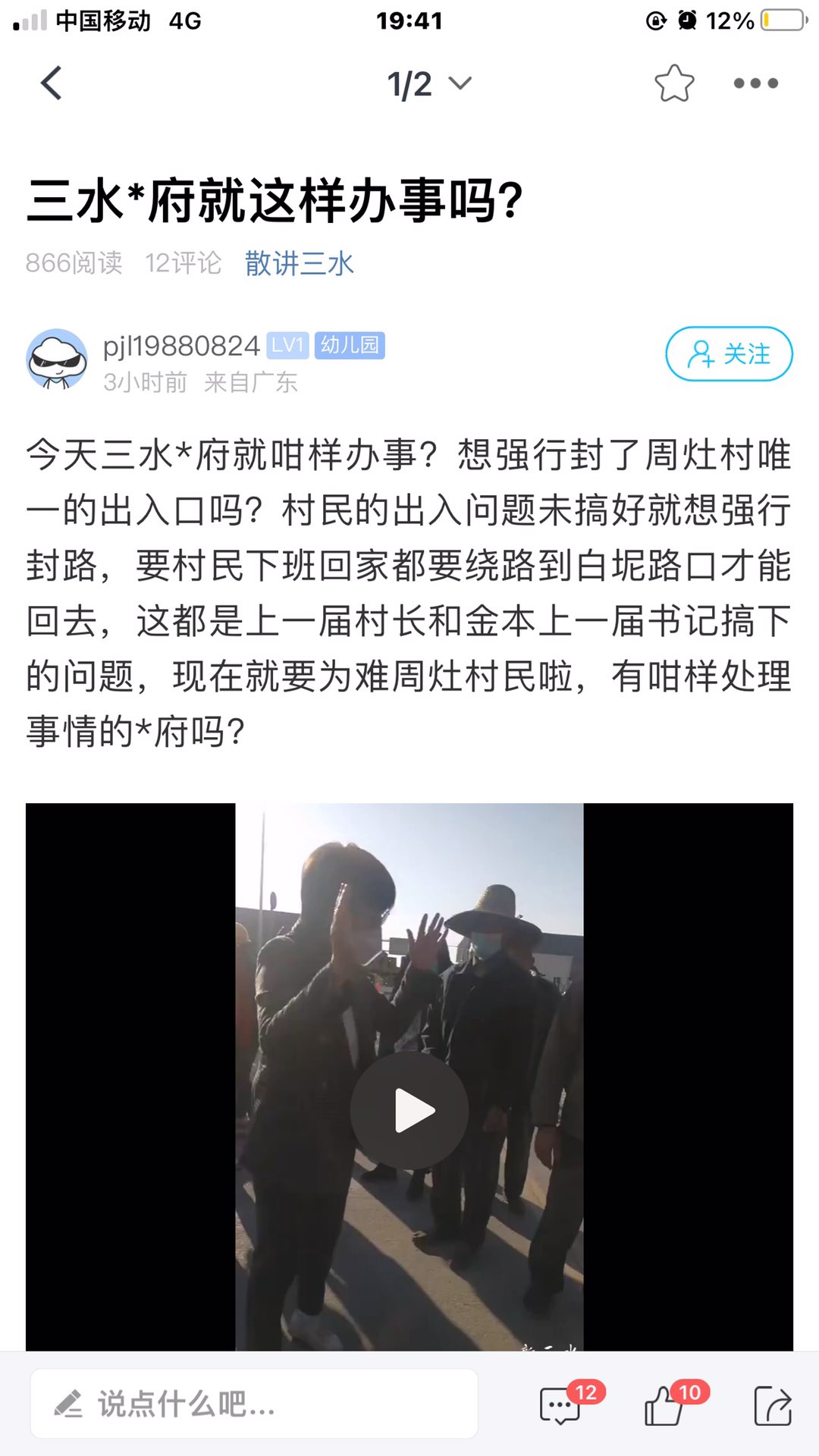Tap the 说点什么吧 comment box

click(254, 1404)
